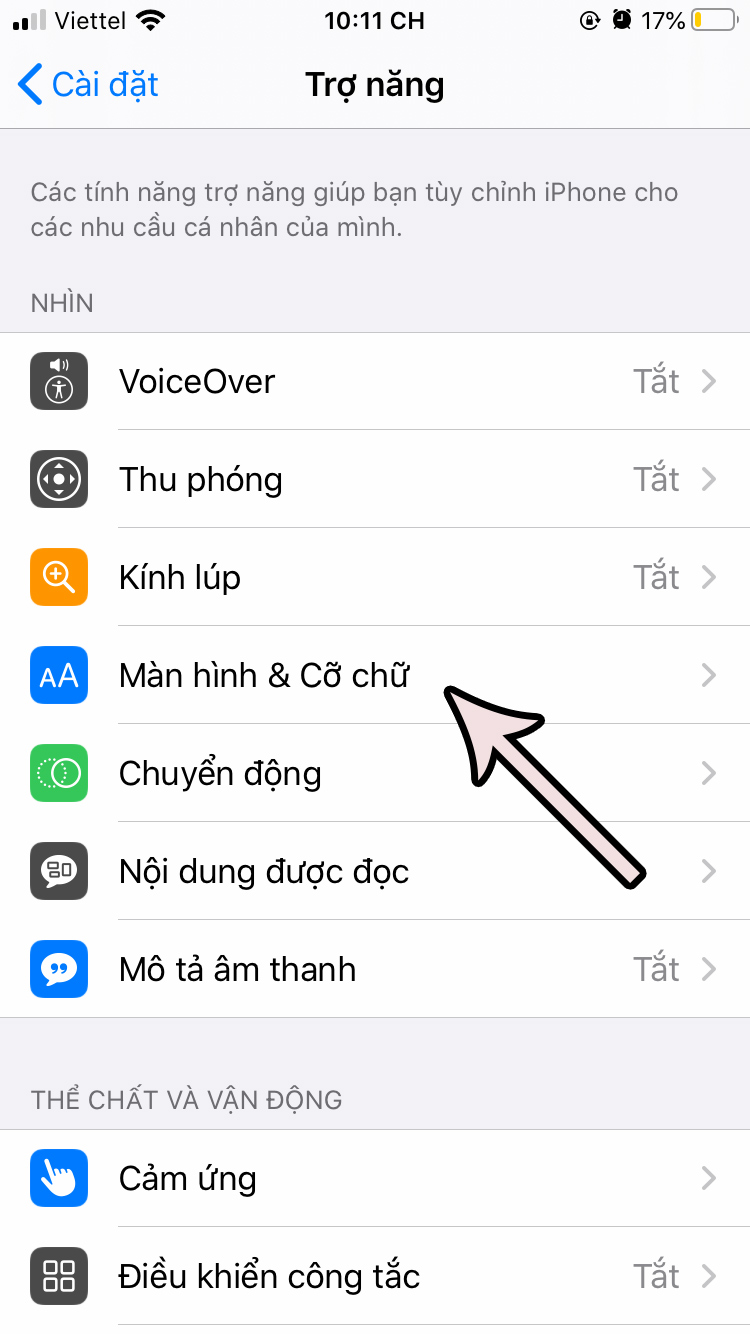The image size is (750, 1334).
Task: Open the Thu phóng row
Action: click(375, 479)
